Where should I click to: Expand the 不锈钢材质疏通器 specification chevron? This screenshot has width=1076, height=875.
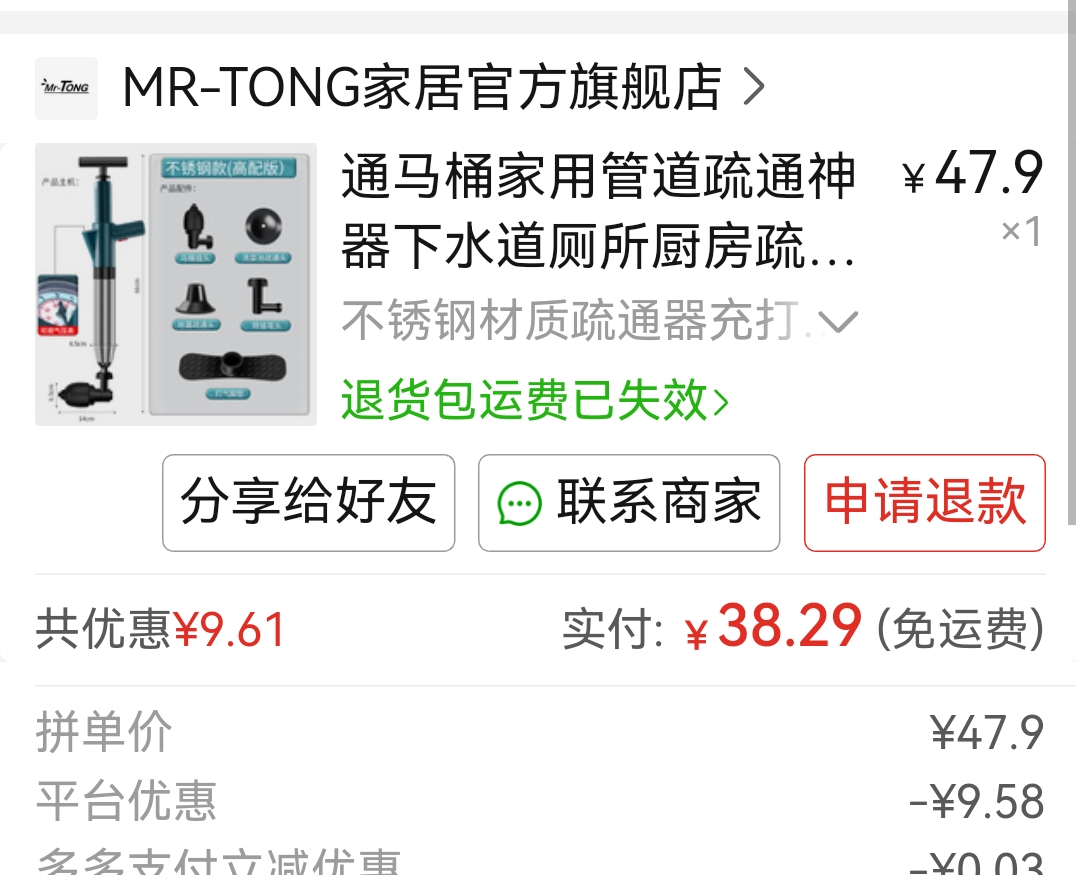click(838, 322)
